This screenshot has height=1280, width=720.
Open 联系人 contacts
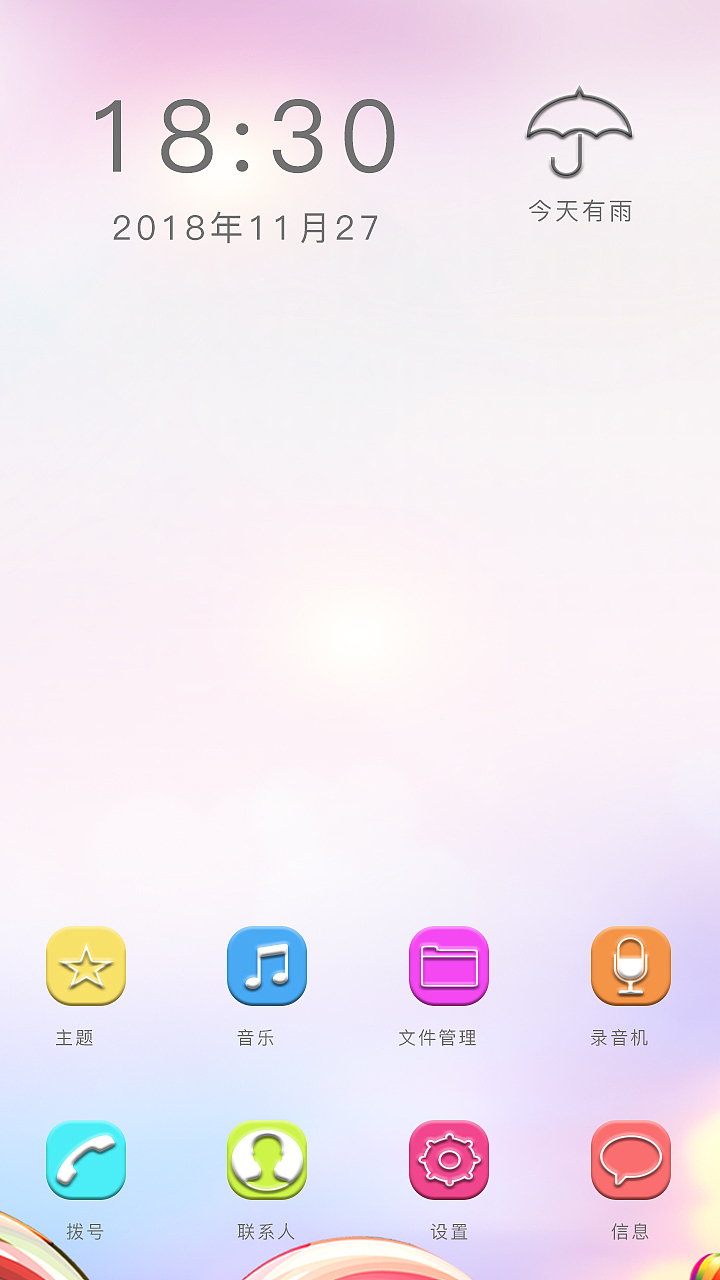click(x=267, y=1160)
